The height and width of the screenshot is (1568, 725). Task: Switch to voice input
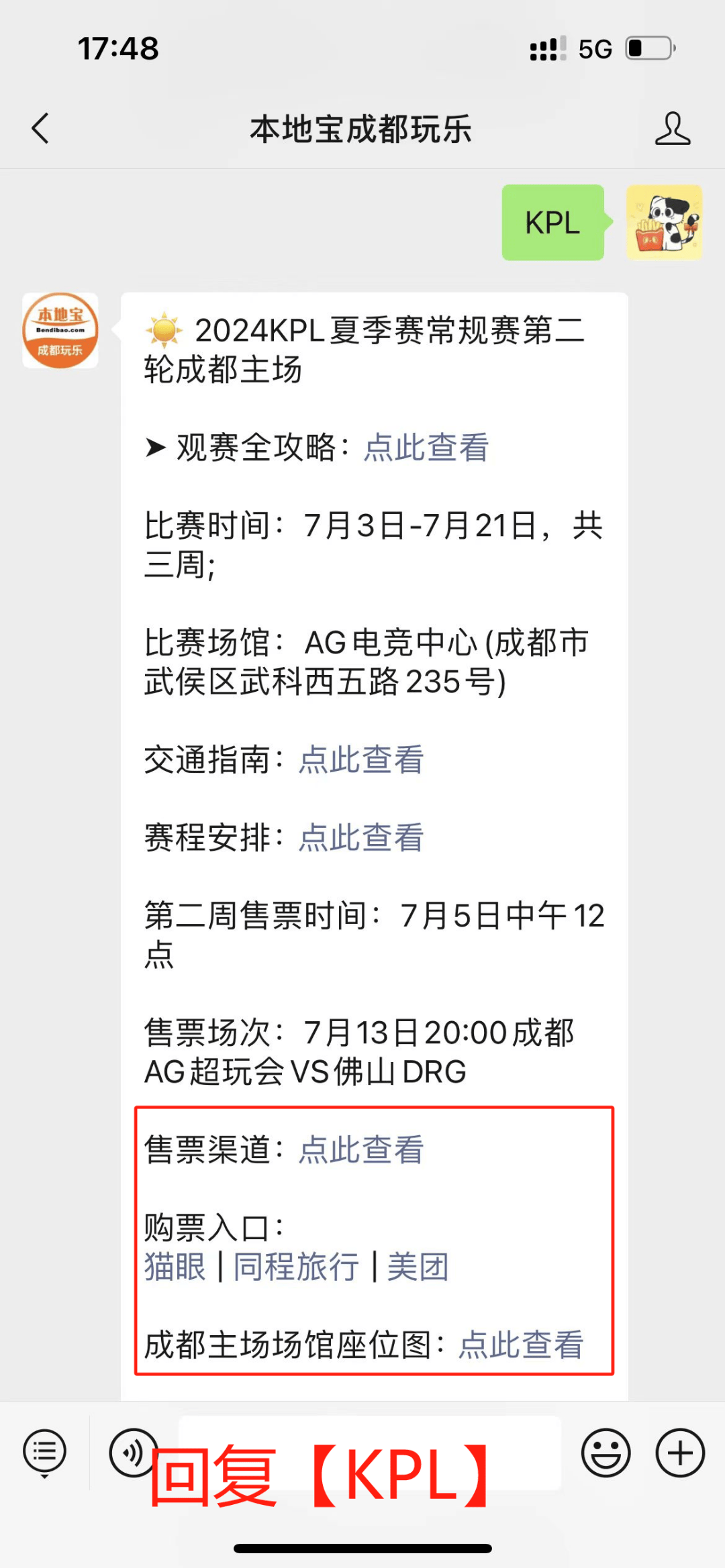133,1453
